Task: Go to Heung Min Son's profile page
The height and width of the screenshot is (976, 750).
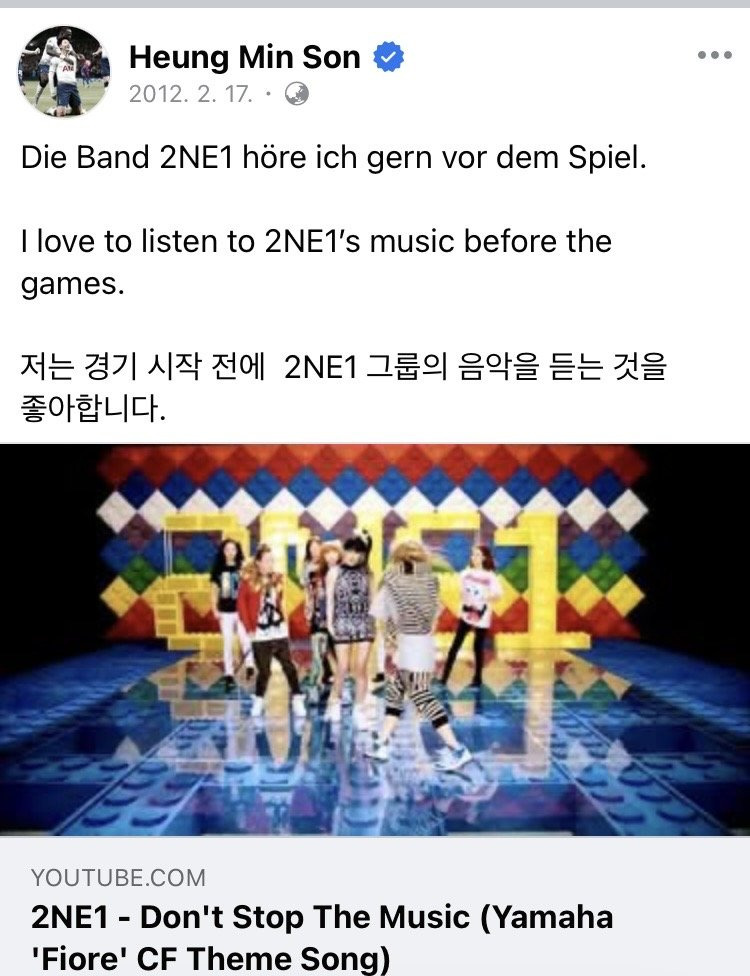Action: click(244, 57)
